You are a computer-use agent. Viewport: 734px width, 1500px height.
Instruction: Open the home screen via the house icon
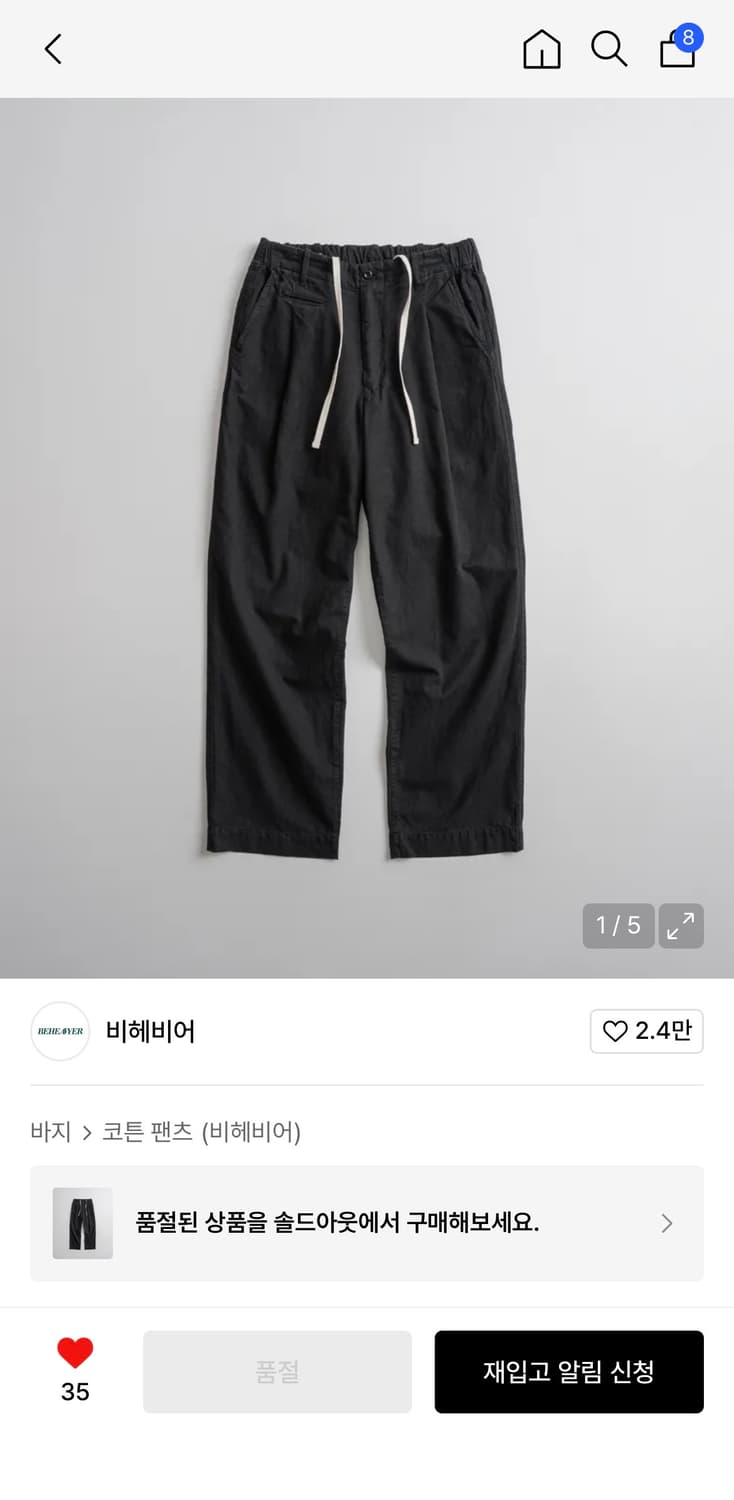click(x=541, y=49)
